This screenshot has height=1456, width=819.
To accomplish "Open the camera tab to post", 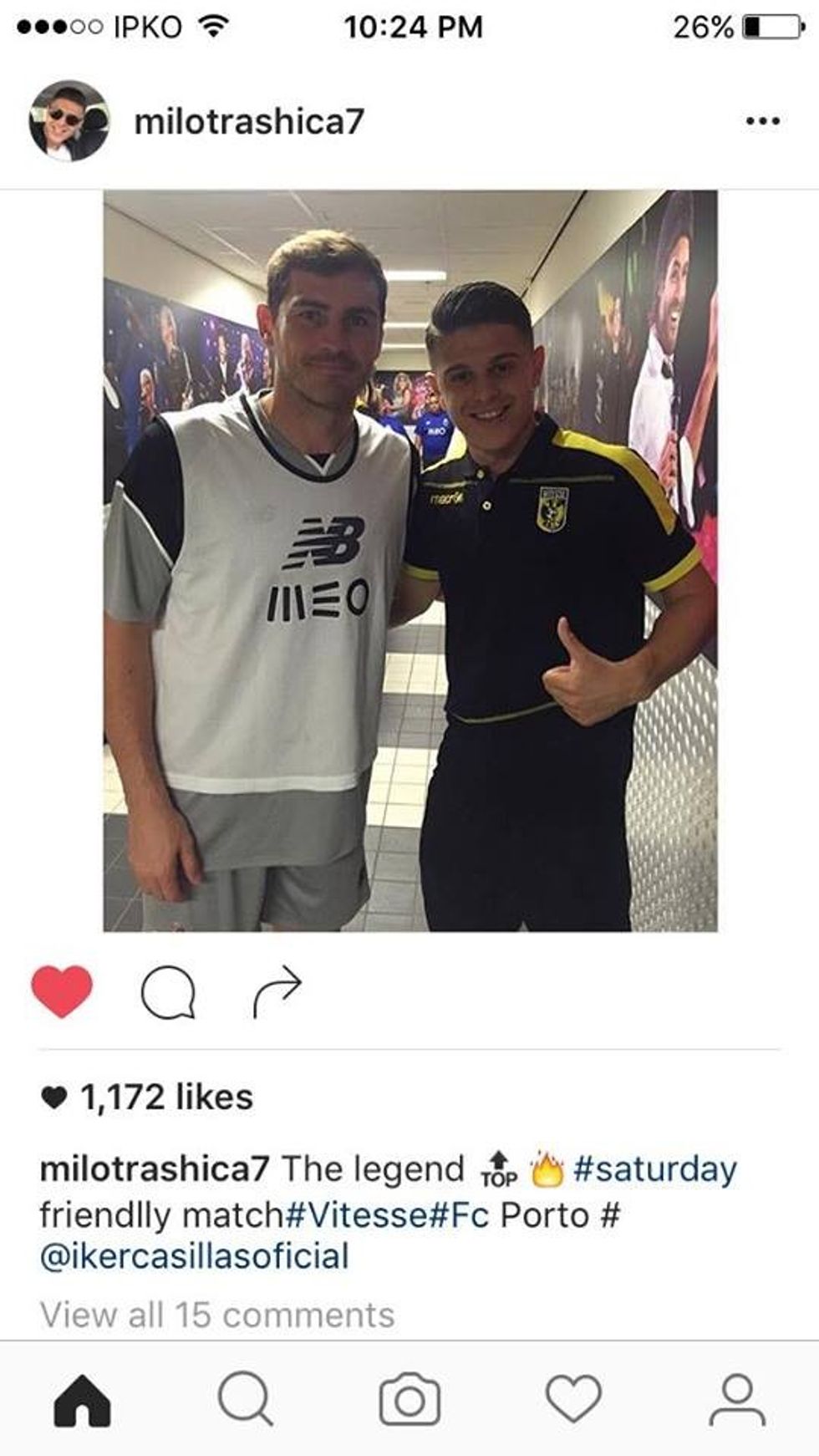I will point(409,1399).
